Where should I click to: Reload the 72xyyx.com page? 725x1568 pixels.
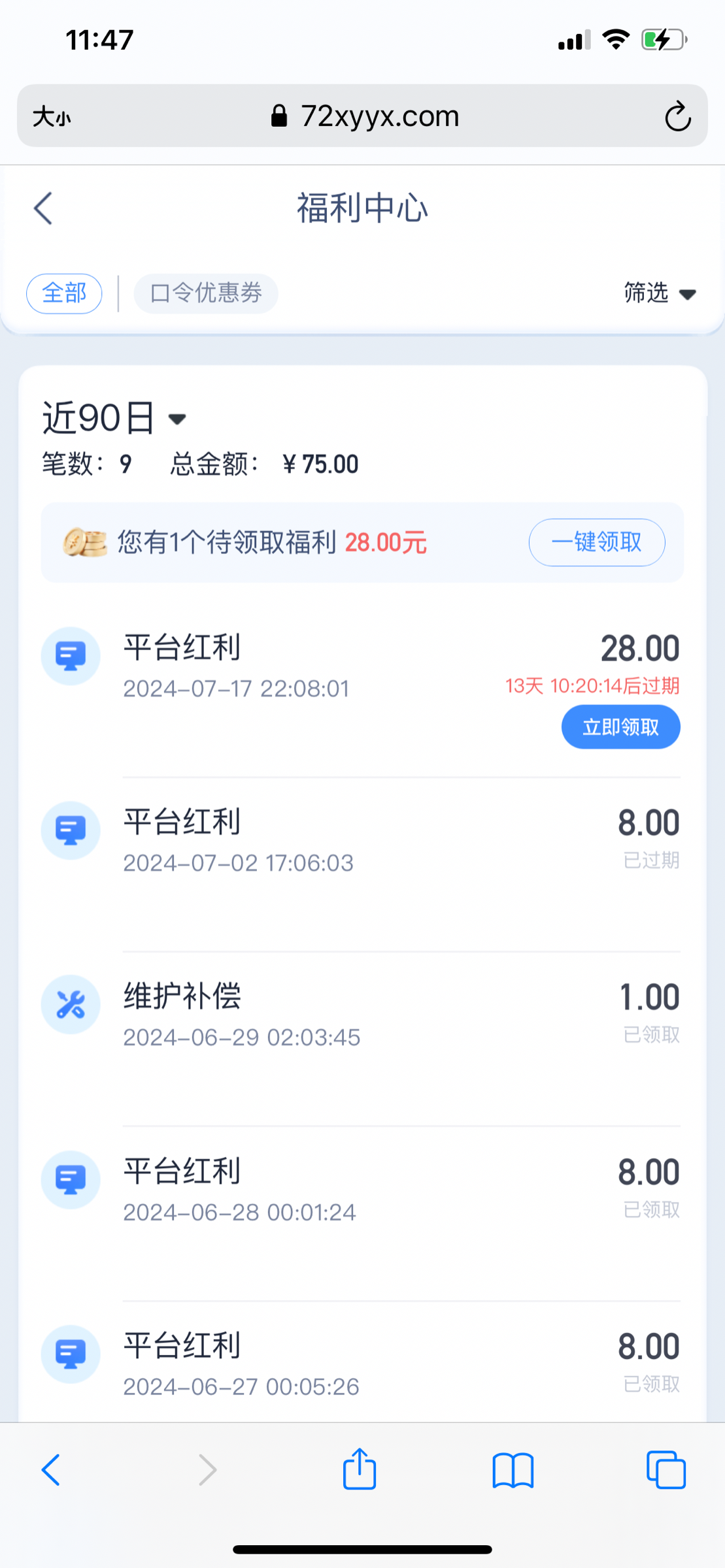coord(678,116)
